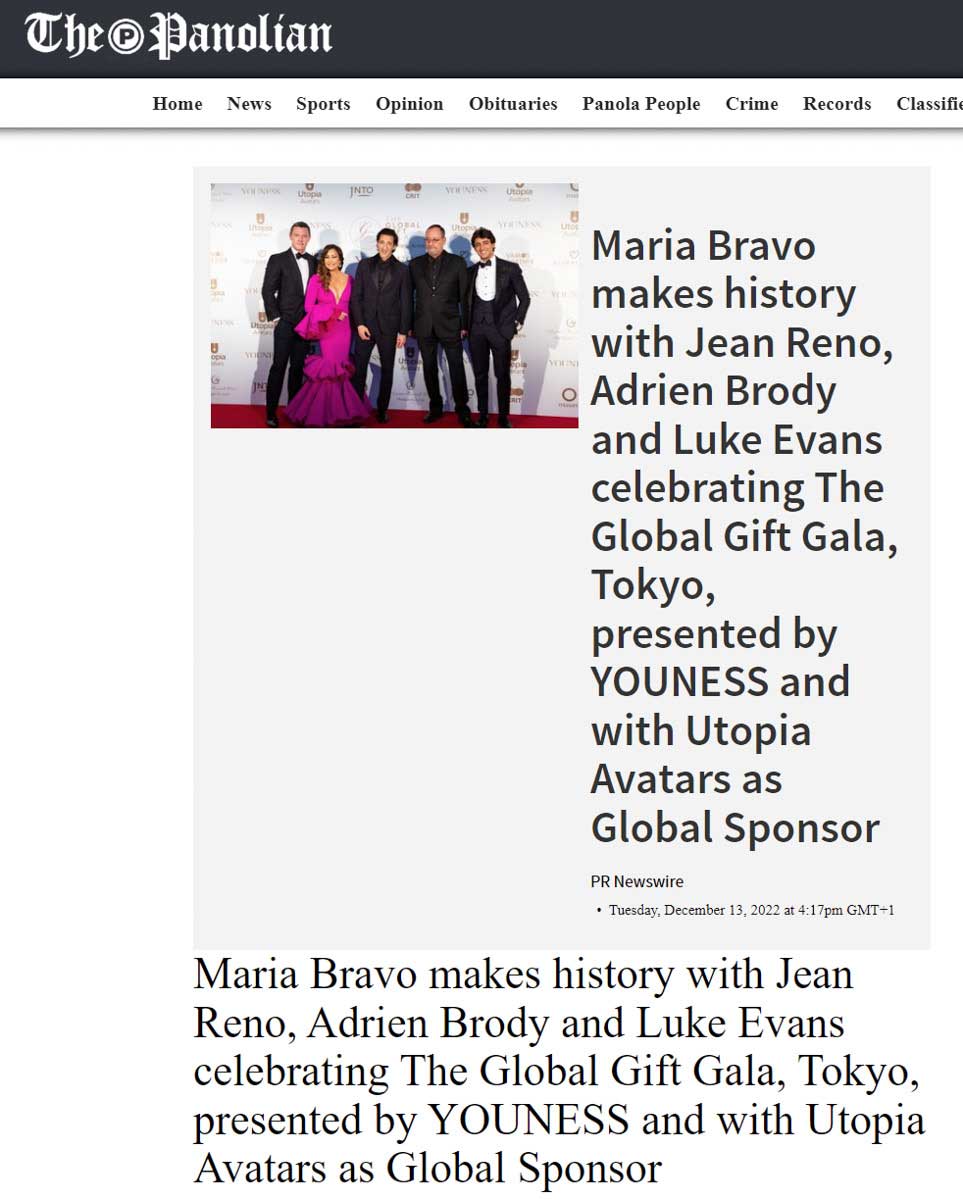The width and height of the screenshot is (963, 1200).
Task: Go to the Home page
Action: (177, 104)
